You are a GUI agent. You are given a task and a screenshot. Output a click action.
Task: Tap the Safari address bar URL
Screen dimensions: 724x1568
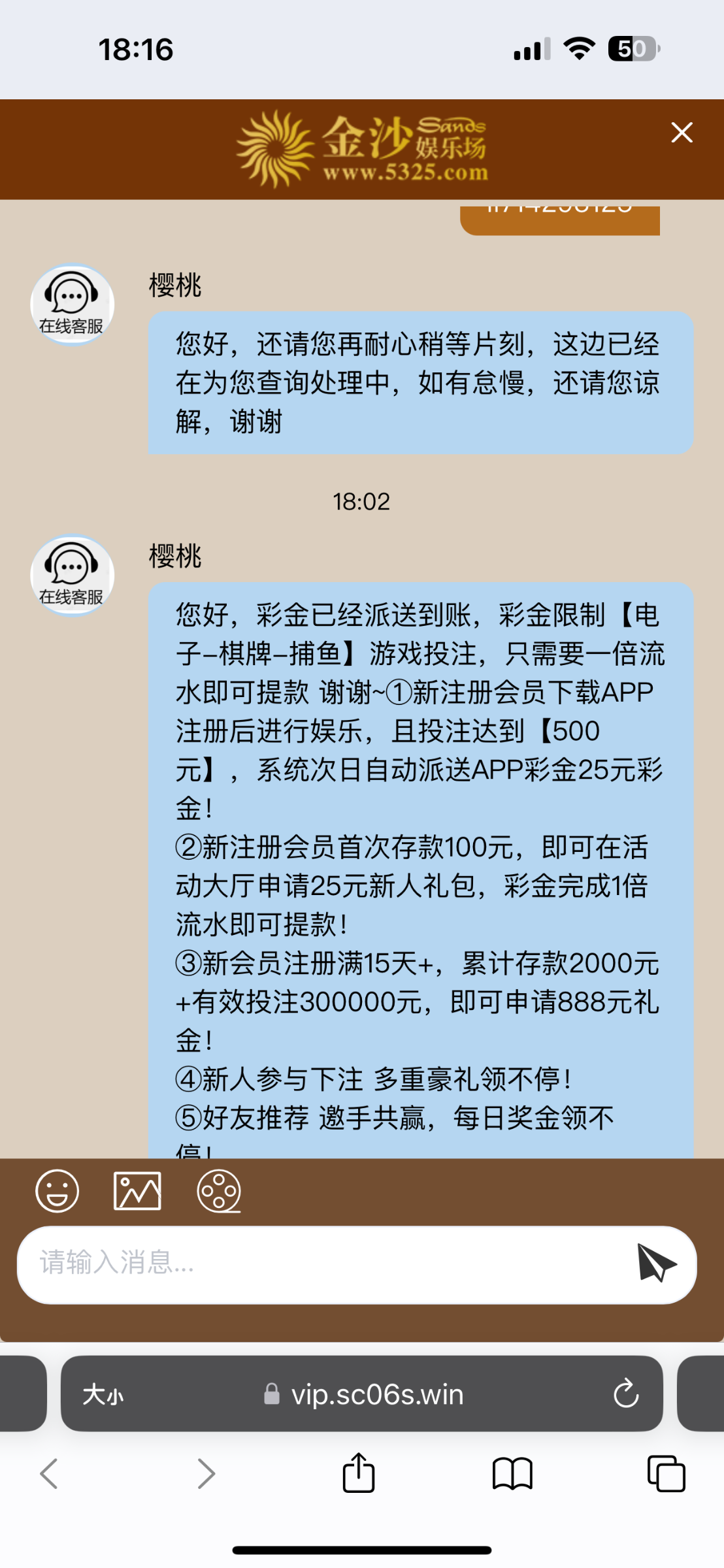point(376,1395)
